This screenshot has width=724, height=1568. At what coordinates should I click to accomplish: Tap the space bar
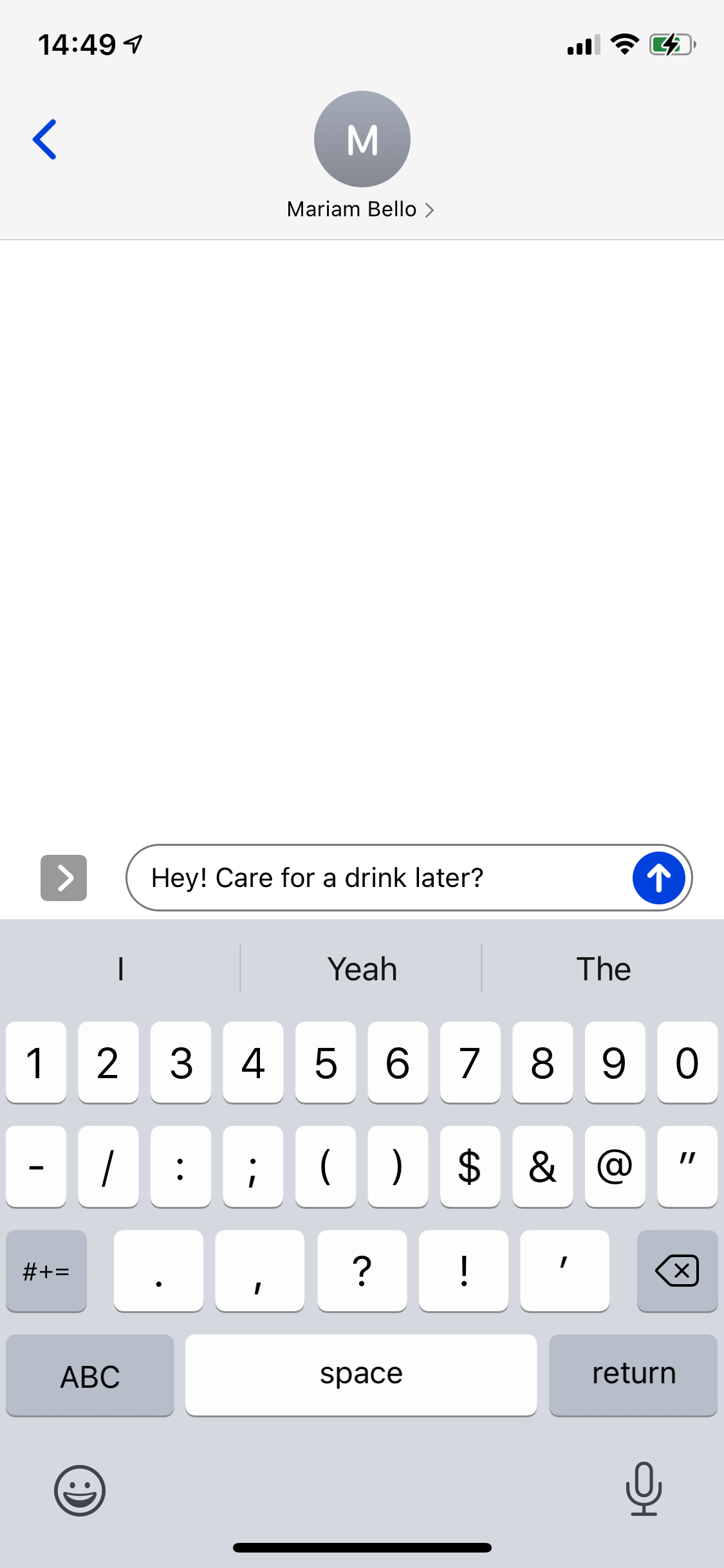[x=360, y=1375]
